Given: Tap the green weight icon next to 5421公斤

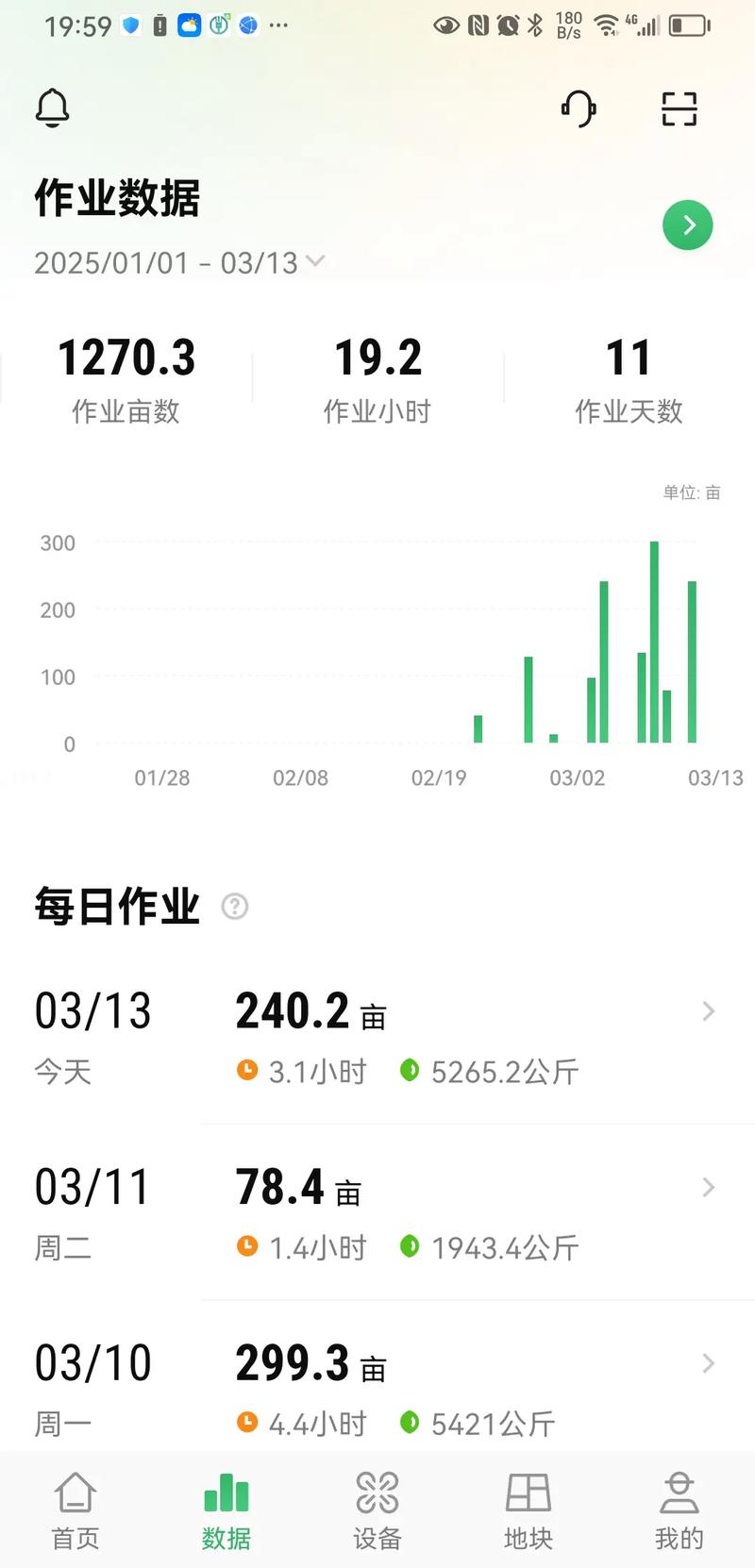Looking at the screenshot, I should (x=410, y=1424).
